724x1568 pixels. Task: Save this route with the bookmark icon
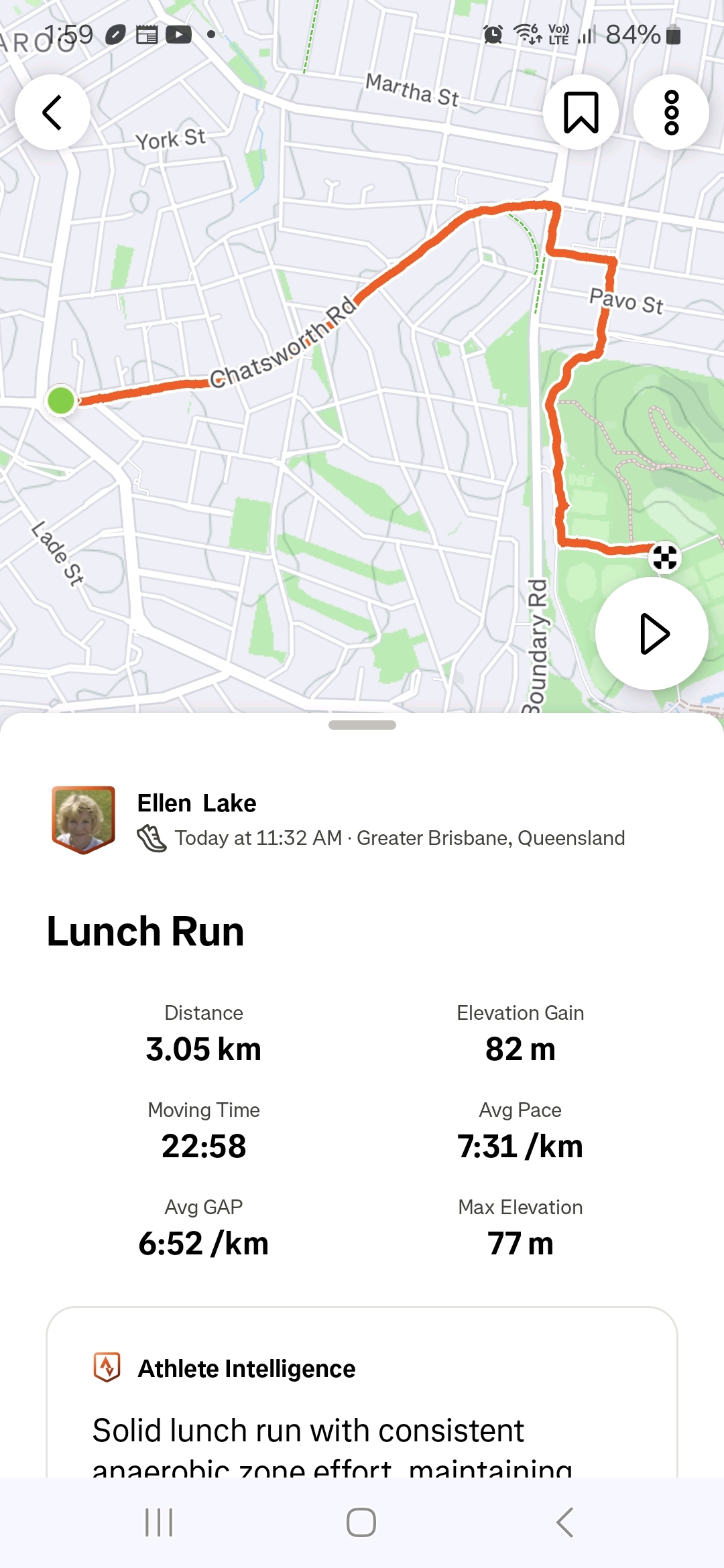tap(581, 113)
